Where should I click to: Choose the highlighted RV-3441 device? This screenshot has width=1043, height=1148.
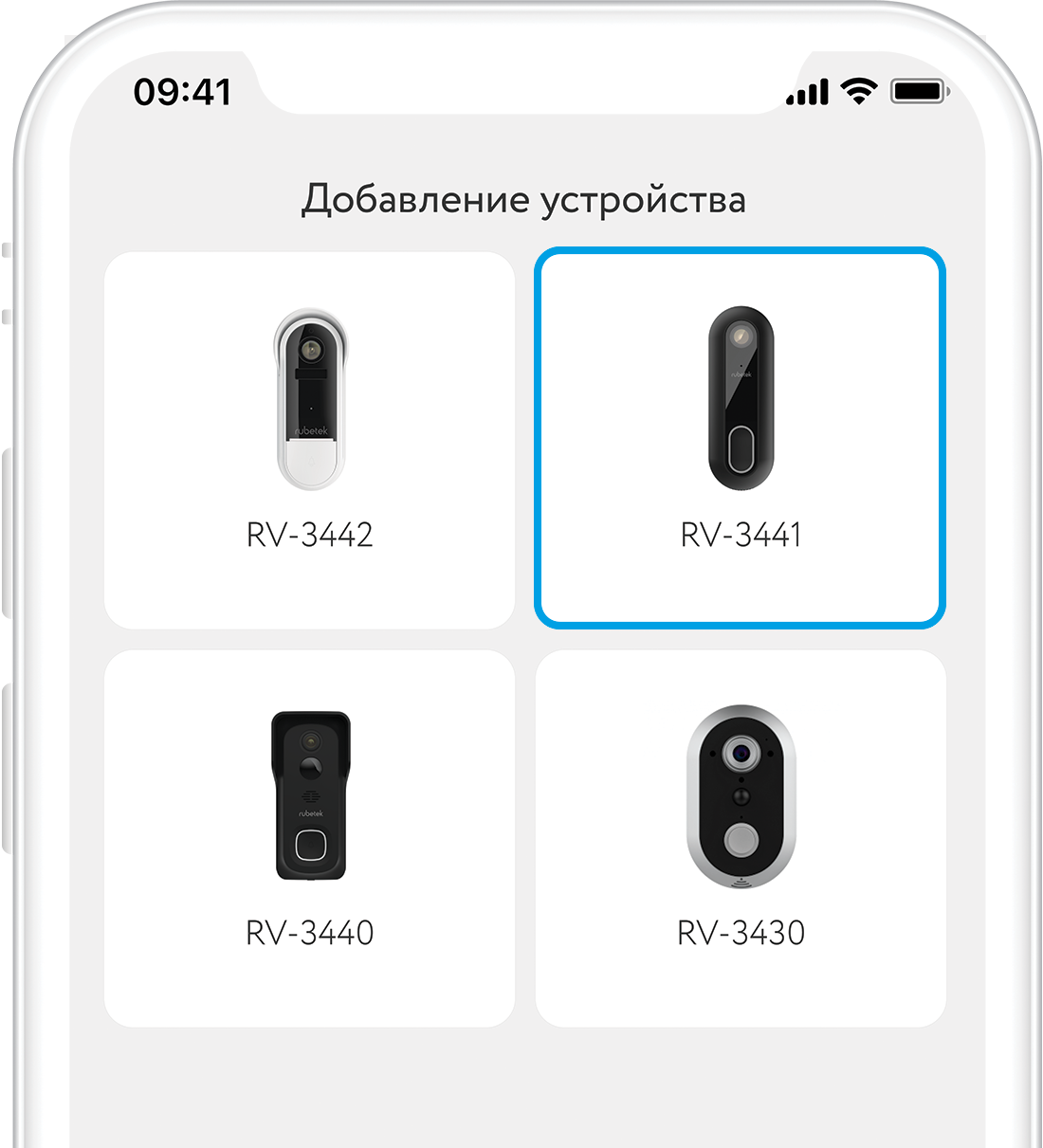(741, 438)
